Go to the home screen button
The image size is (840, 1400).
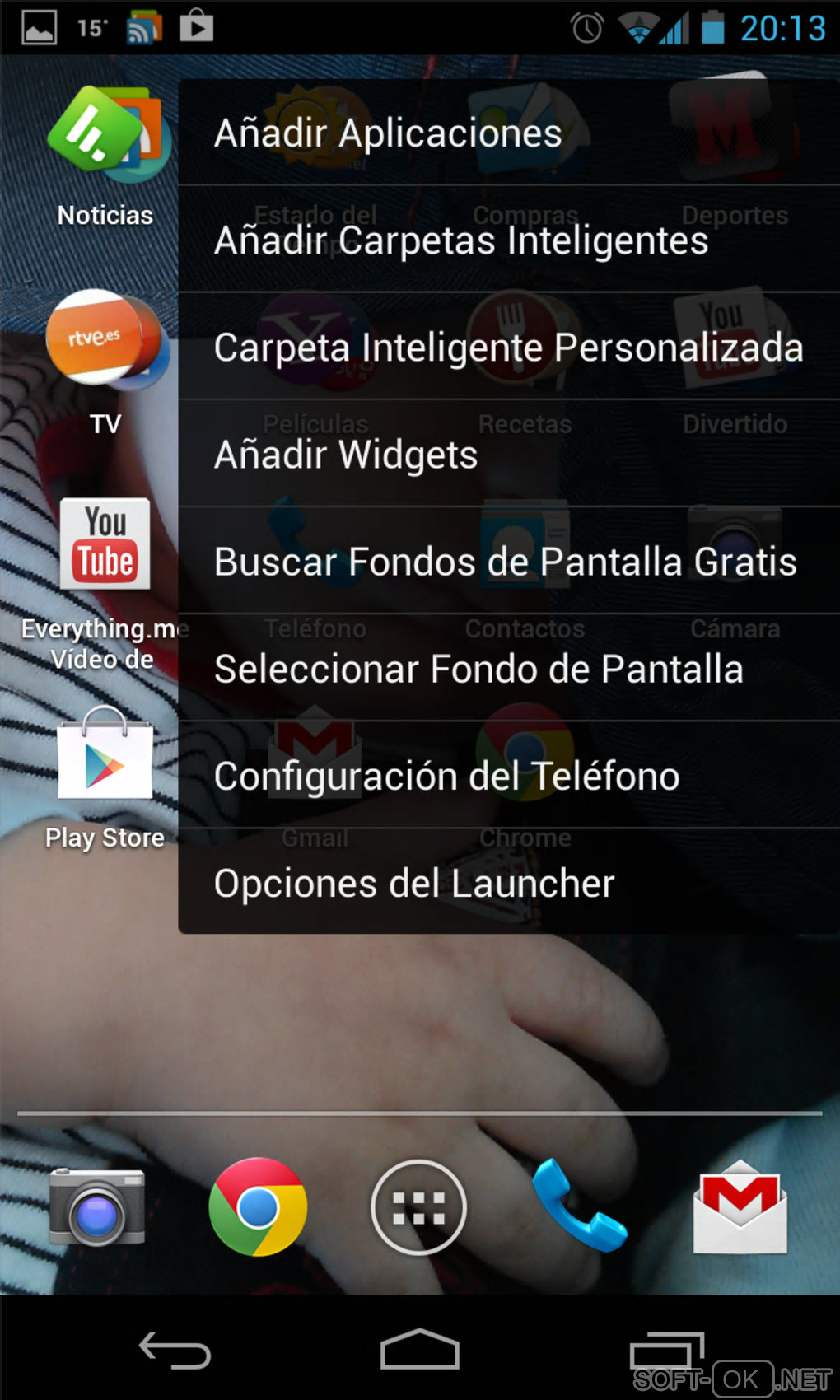tap(419, 1351)
